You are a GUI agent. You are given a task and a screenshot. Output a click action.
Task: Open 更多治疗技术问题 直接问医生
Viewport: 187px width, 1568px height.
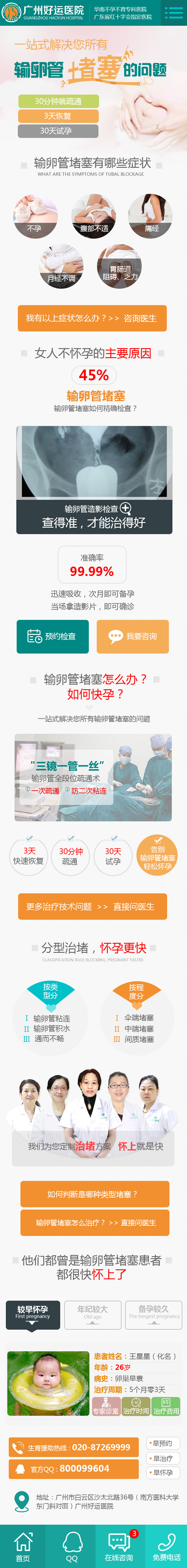point(92,906)
